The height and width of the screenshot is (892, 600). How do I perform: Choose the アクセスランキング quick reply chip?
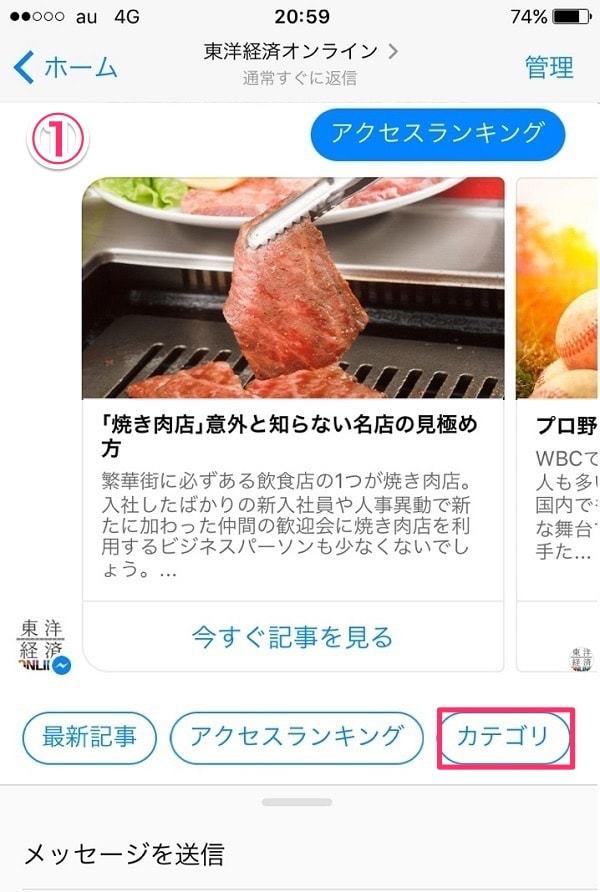296,738
